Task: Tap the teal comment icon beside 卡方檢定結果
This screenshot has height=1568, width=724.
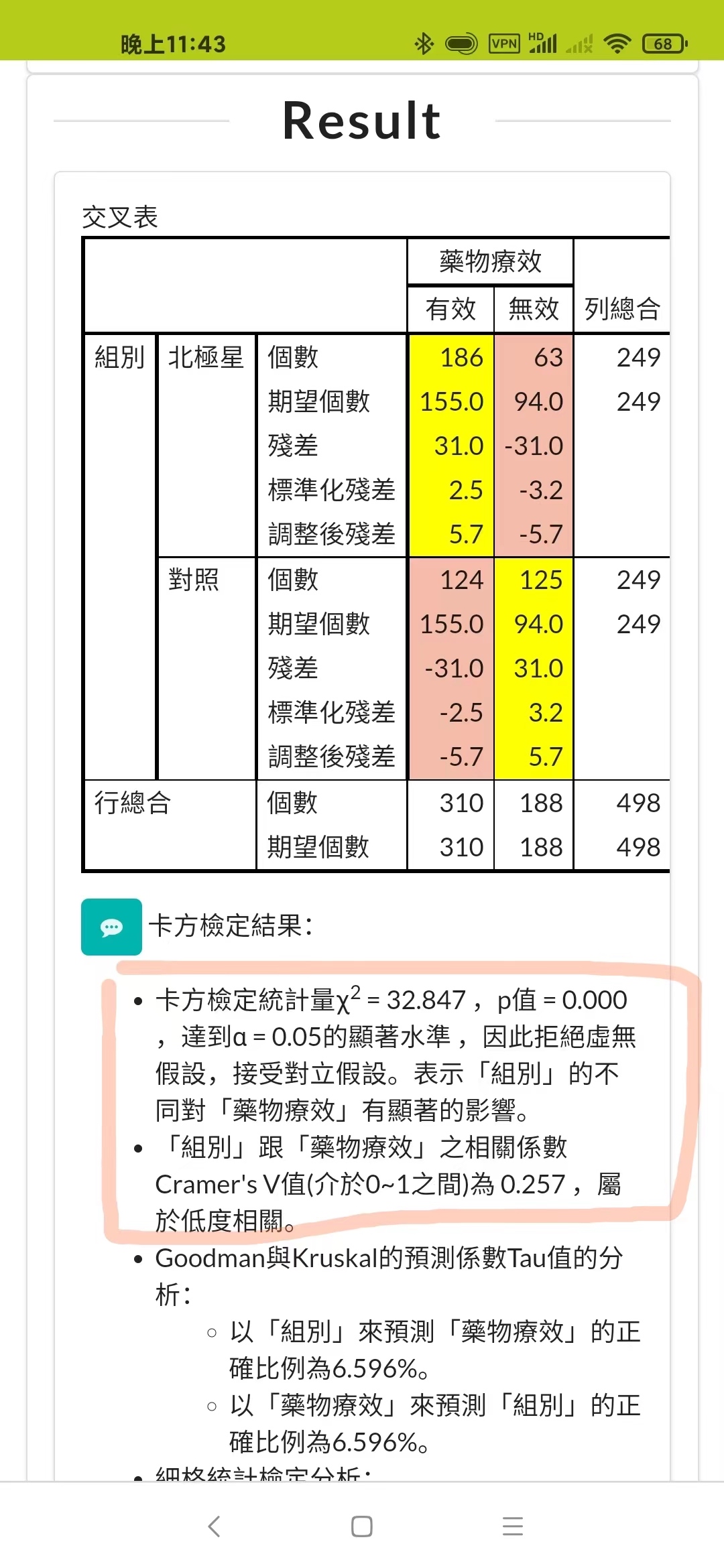Action: coord(111,927)
